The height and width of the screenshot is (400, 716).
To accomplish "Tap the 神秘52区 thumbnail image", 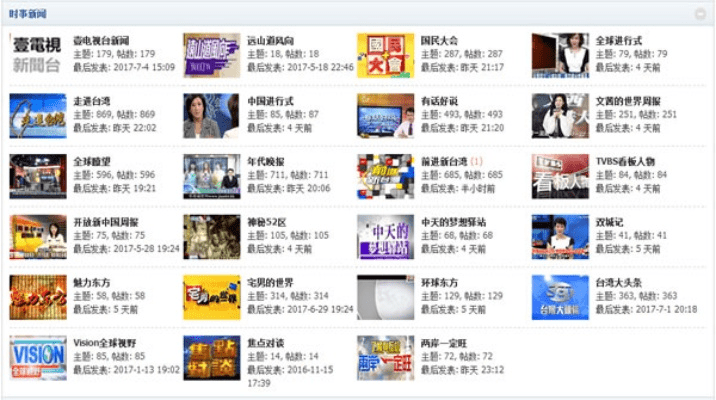I will pyautogui.click(x=211, y=236).
